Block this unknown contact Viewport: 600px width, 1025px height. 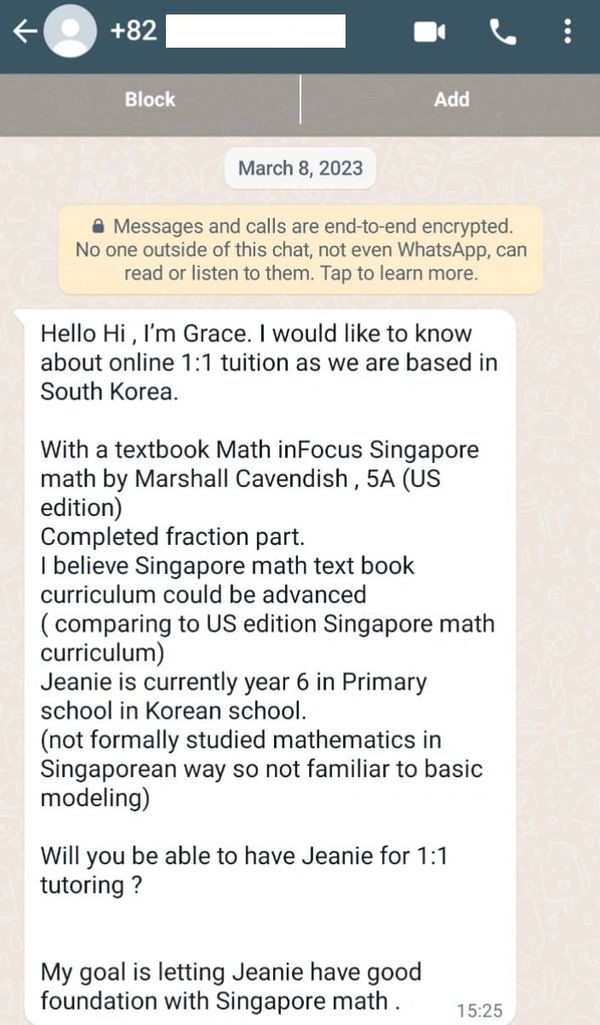point(150,99)
